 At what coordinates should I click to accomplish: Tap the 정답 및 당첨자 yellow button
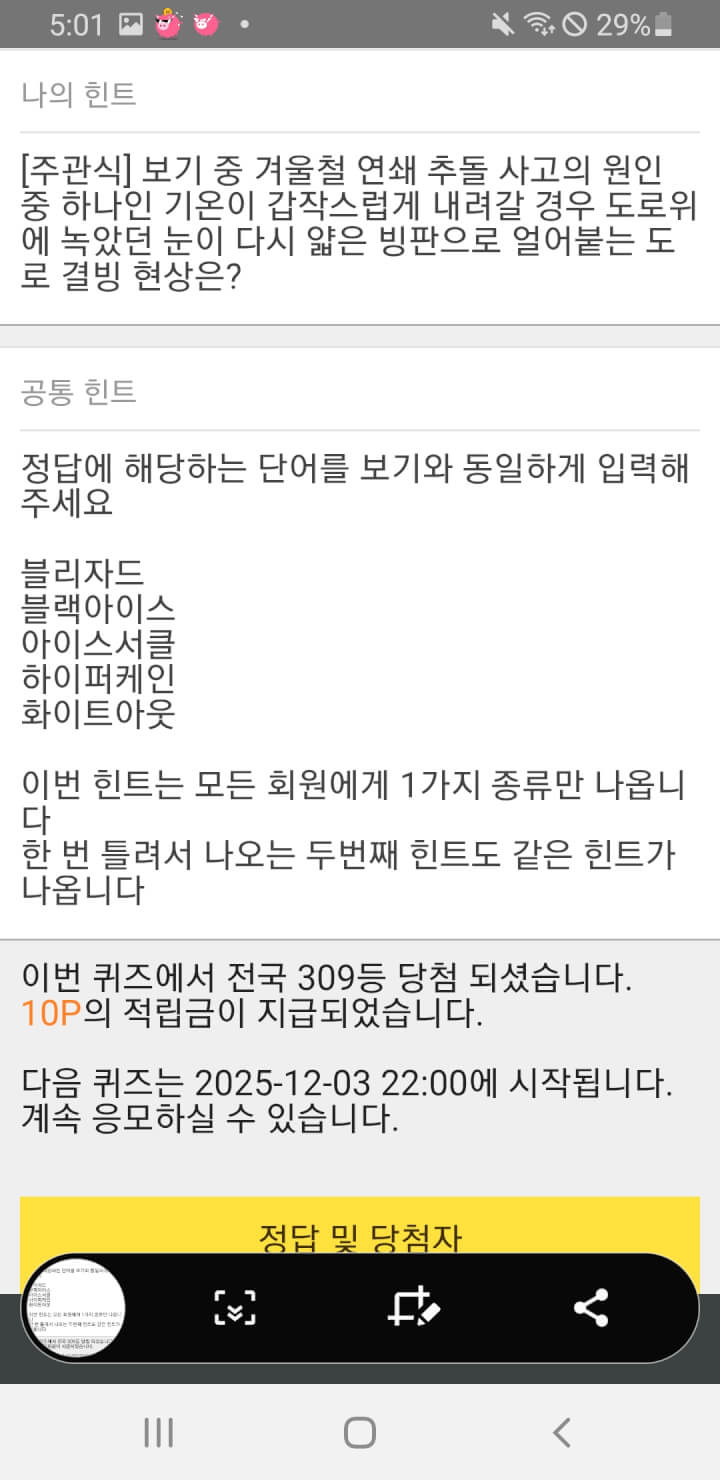pyautogui.click(x=360, y=1228)
